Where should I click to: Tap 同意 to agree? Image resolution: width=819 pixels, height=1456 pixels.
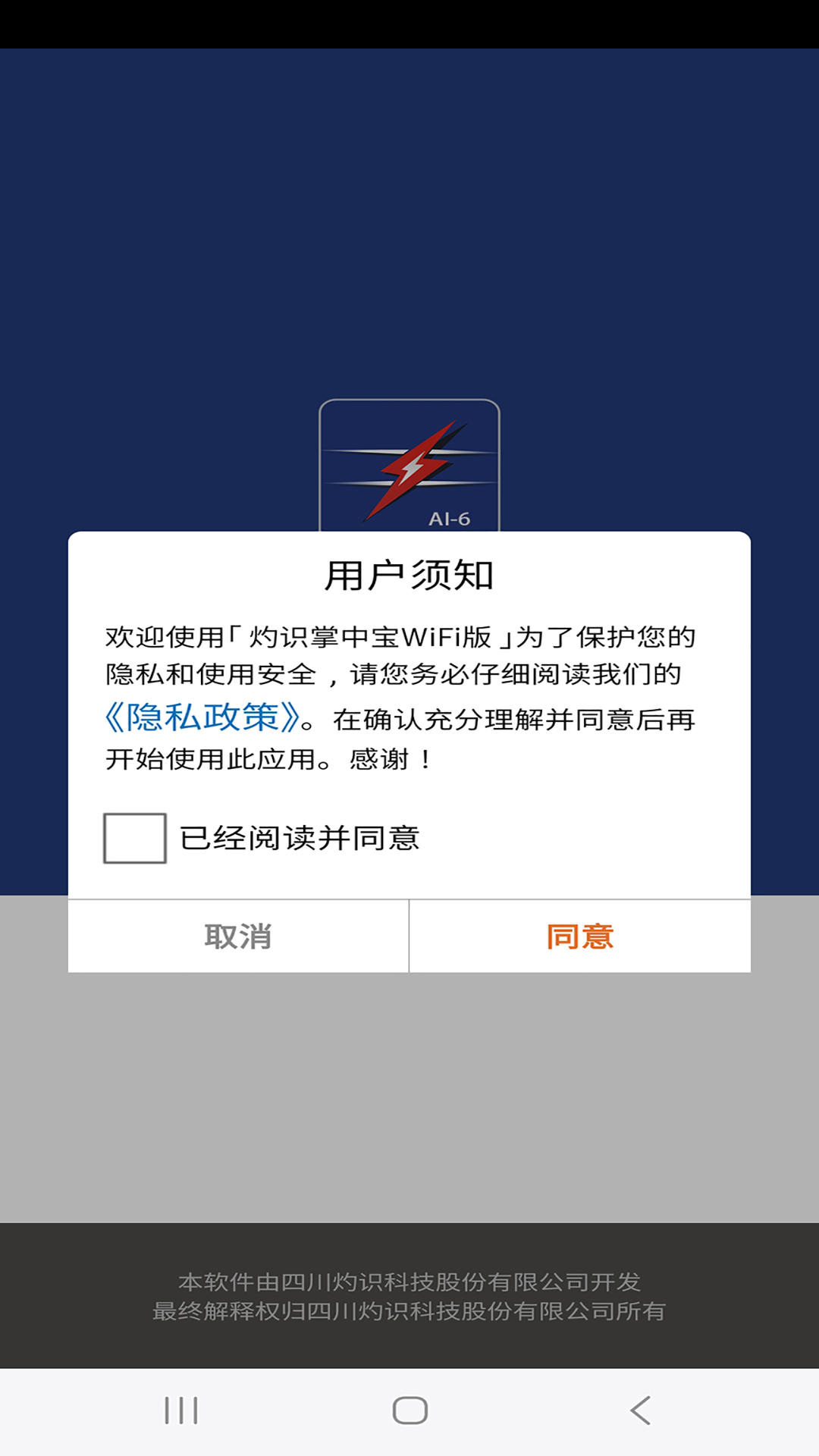click(580, 937)
